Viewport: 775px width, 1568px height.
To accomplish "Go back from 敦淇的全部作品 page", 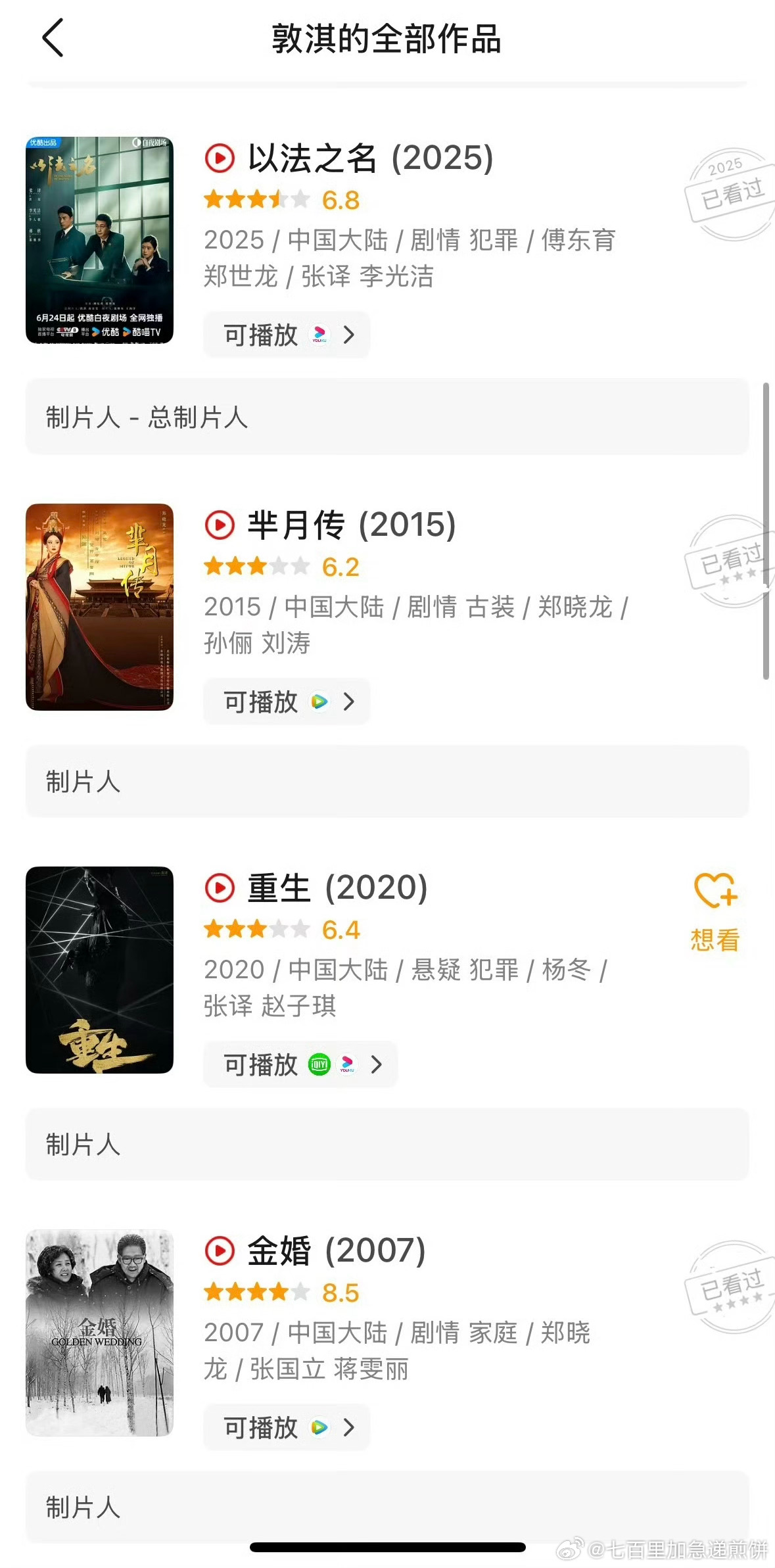I will pyautogui.click(x=53, y=38).
